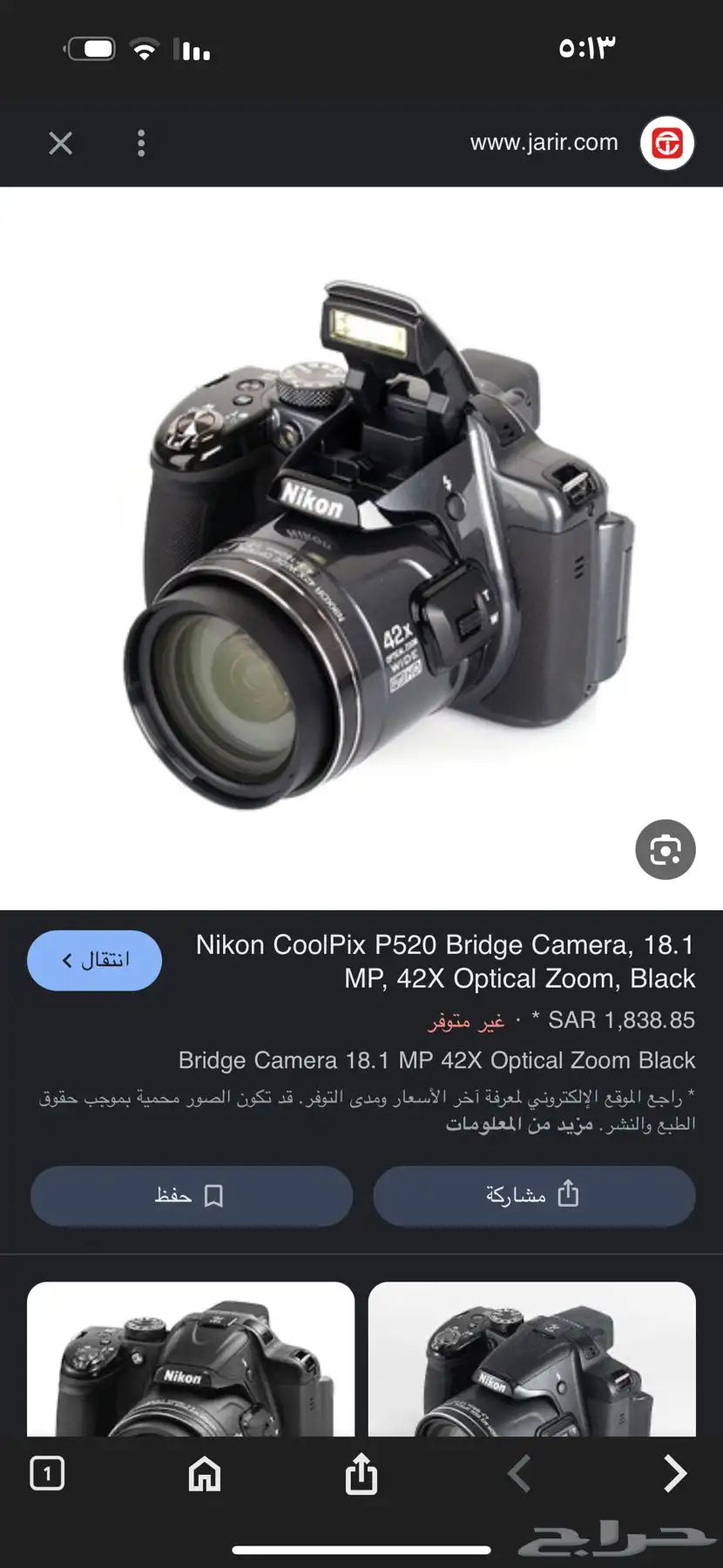Save the image with حفظ button
The width and height of the screenshot is (723, 1568).
point(191,1195)
